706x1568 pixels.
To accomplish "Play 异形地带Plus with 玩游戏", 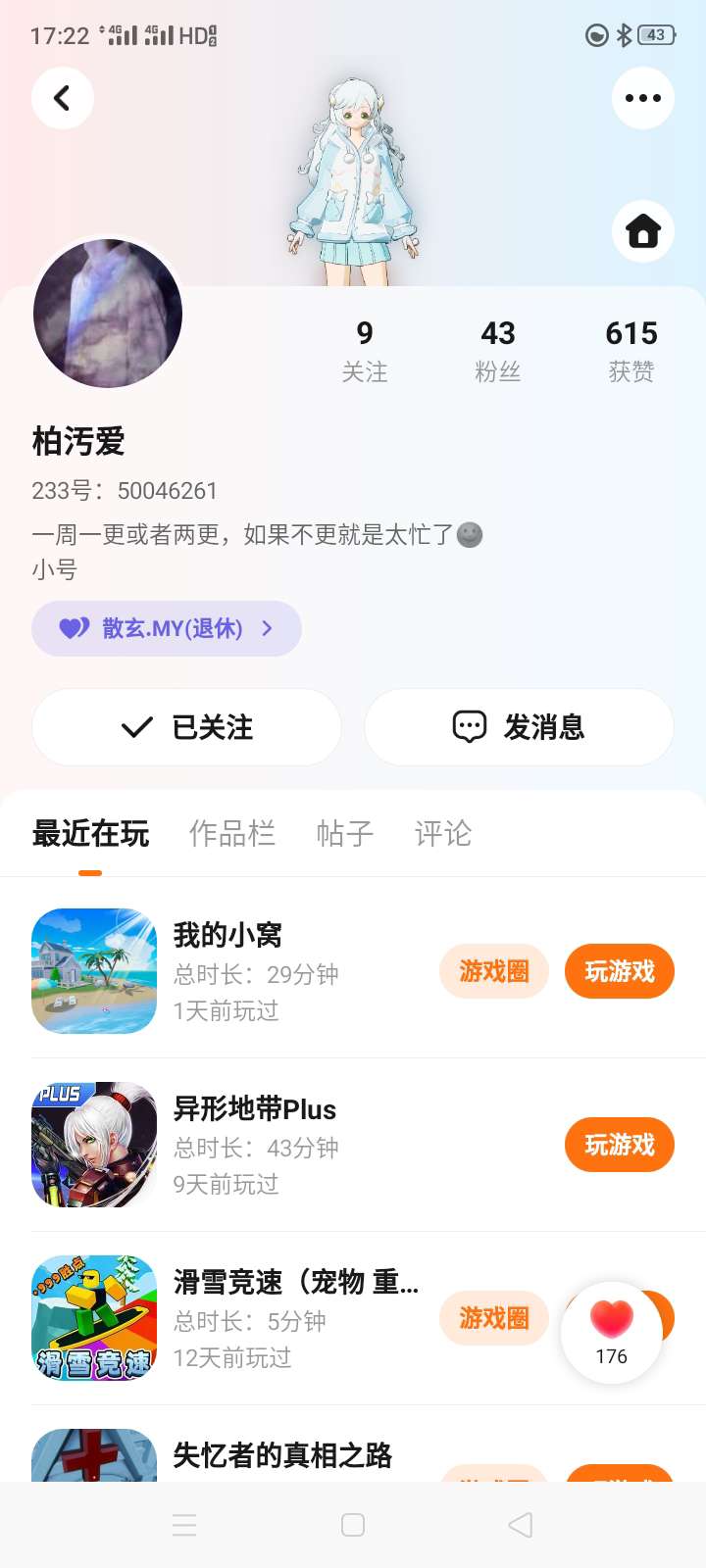I will point(619,1145).
